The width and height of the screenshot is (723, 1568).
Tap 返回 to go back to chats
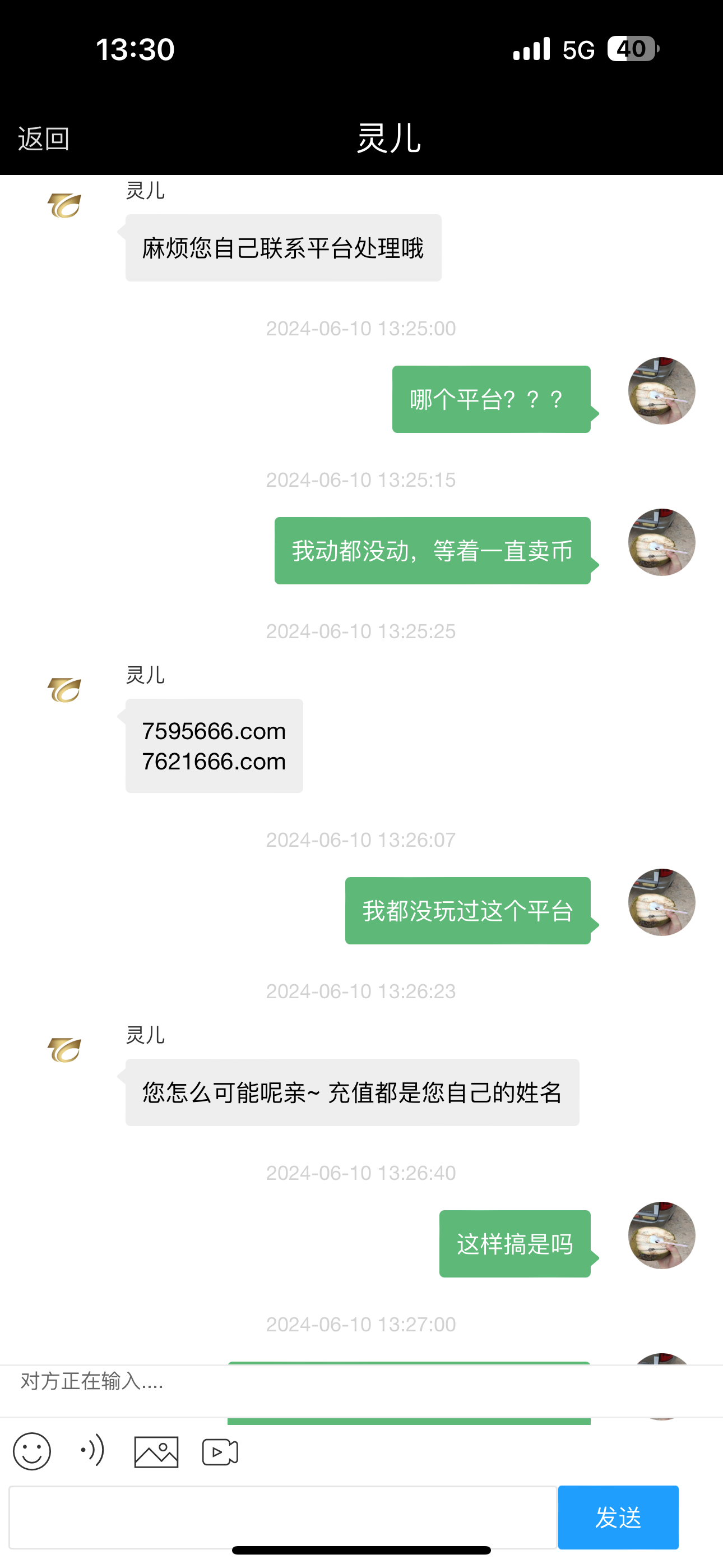42,139
